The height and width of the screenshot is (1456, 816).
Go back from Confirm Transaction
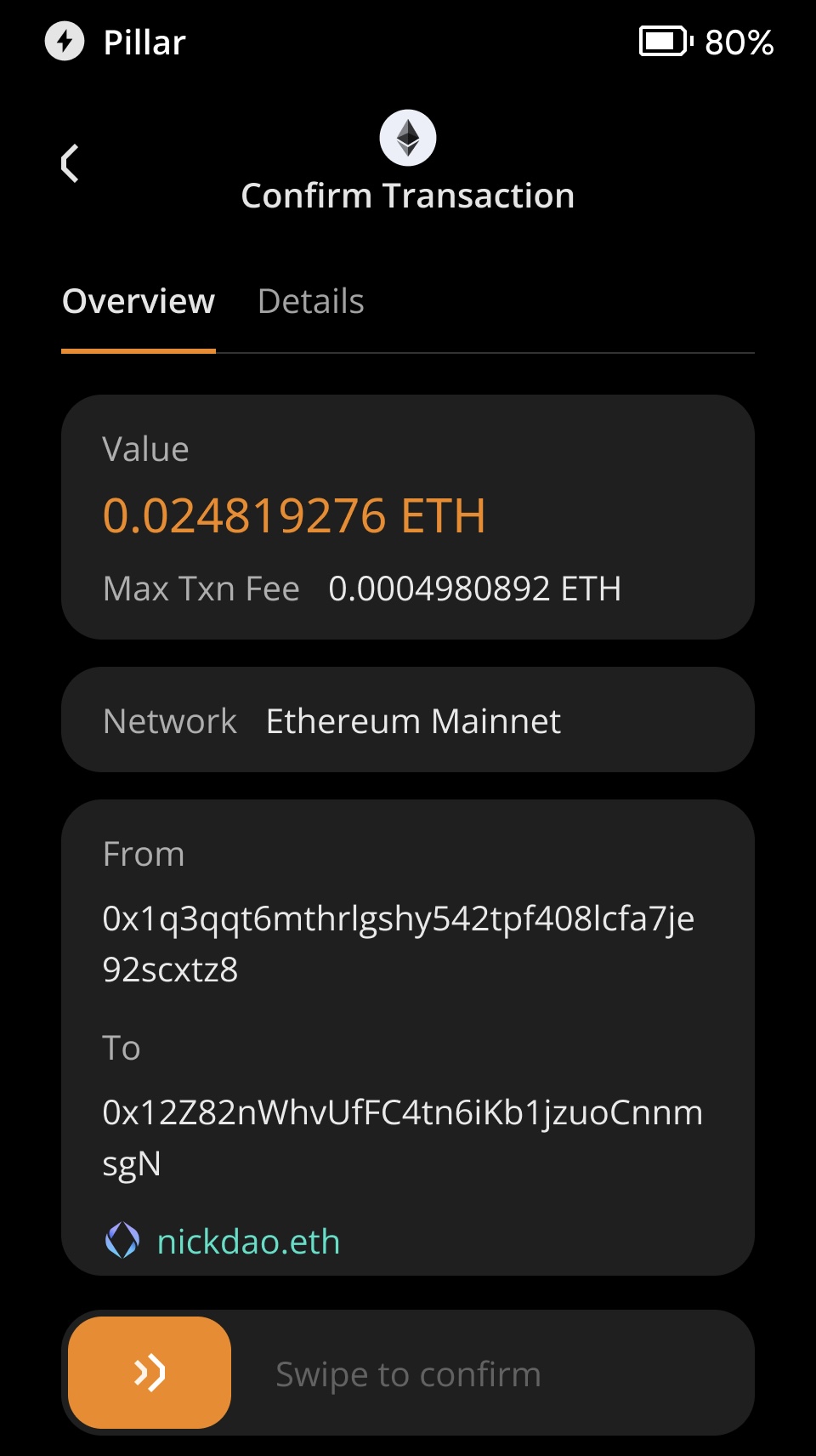tap(70, 163)
